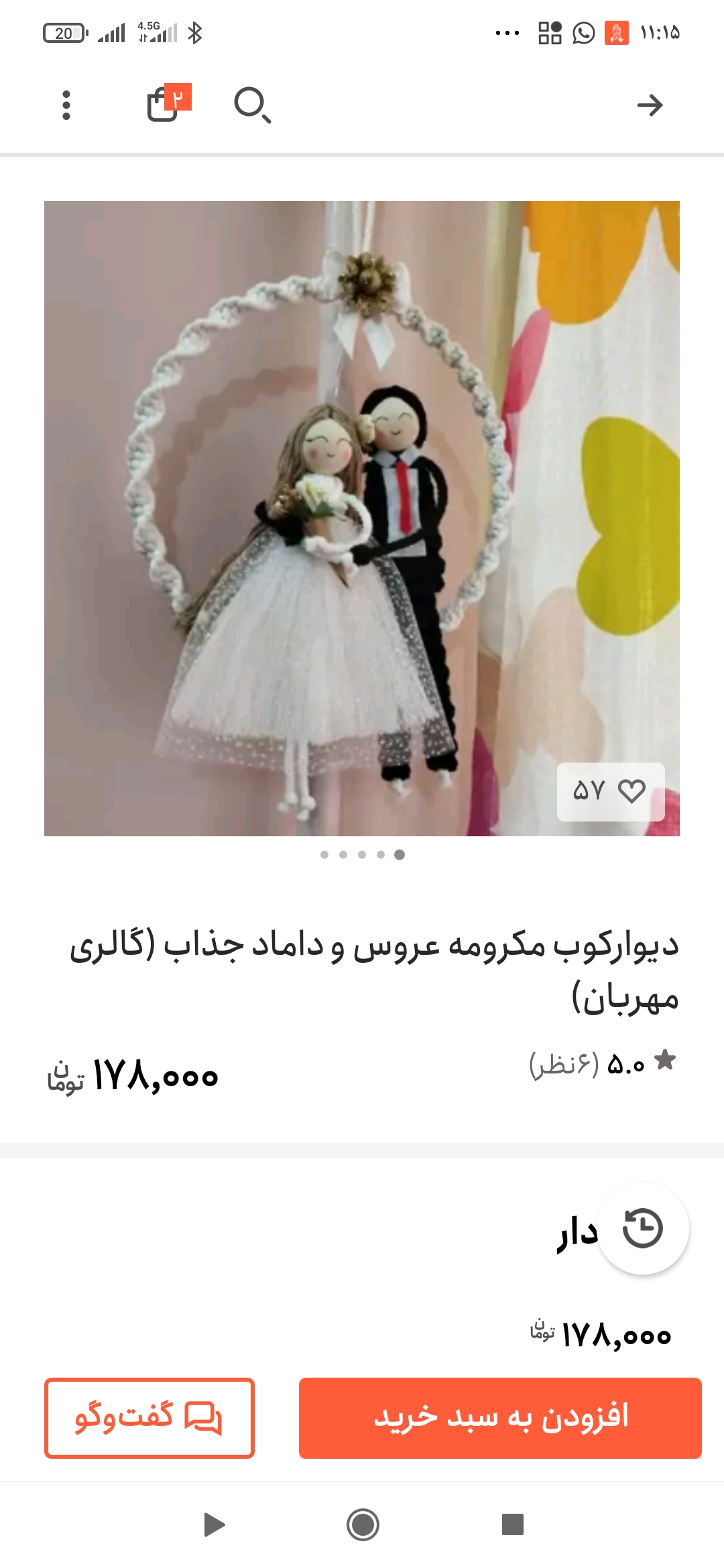
Task: Tap the Bluetooth indicator in the status bar
Action: [195, 32]
